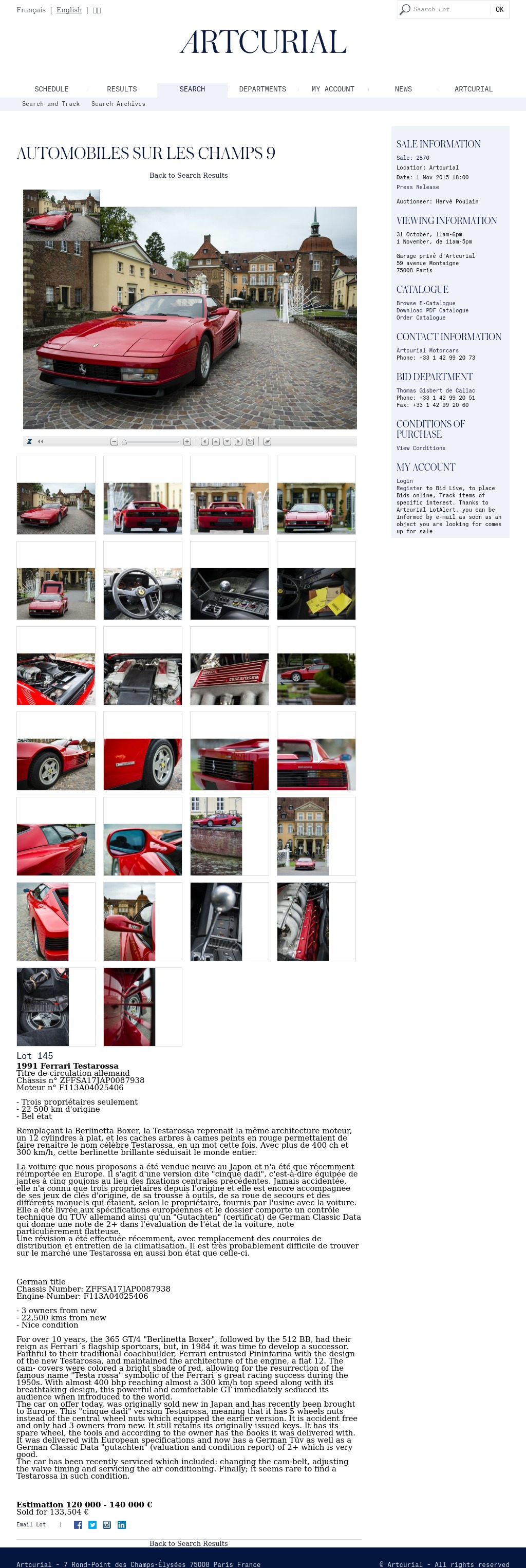Image resolution: width=526 pixels, height=1568 pixels.
Task: Go back to search results at top
Action: tap(189, 175)
